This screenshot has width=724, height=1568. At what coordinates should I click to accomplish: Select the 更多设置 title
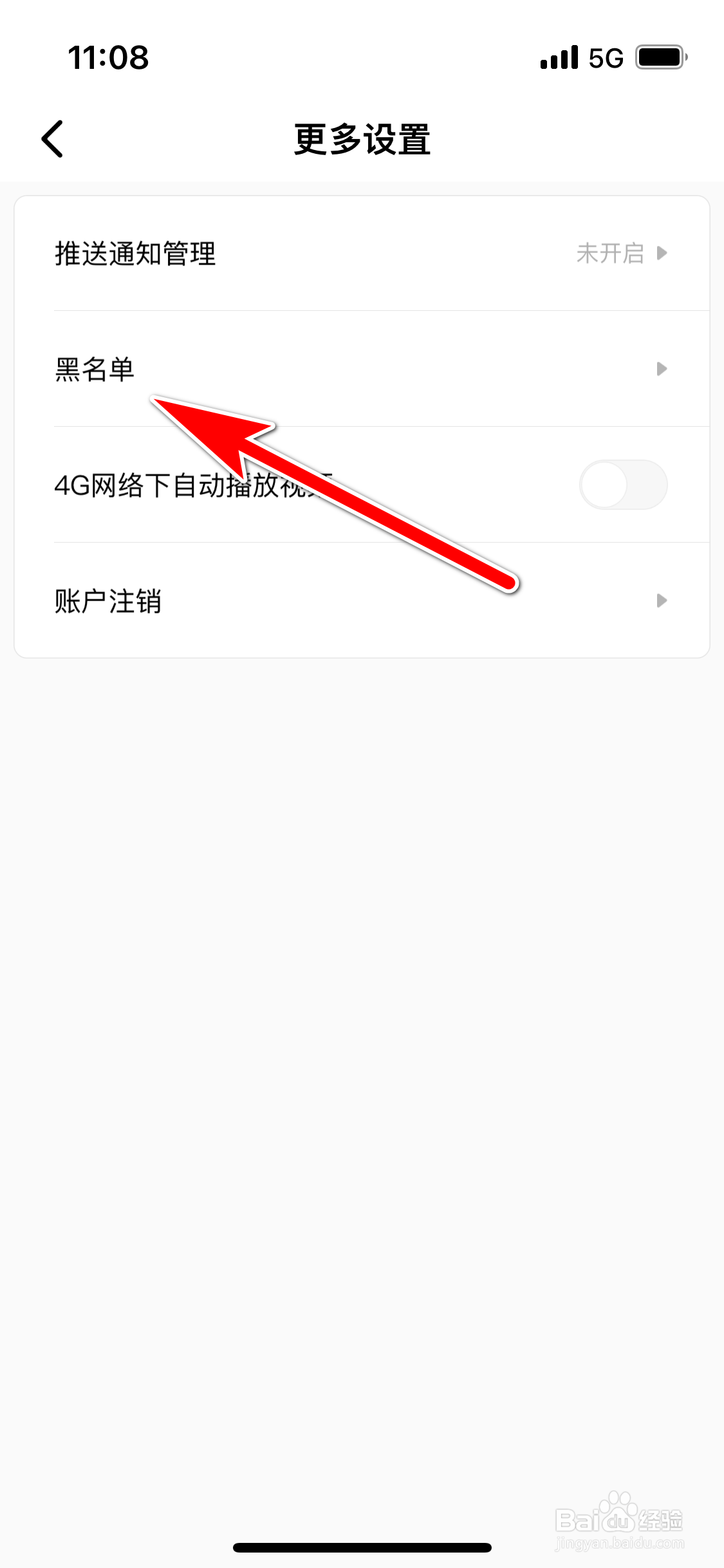362,138
